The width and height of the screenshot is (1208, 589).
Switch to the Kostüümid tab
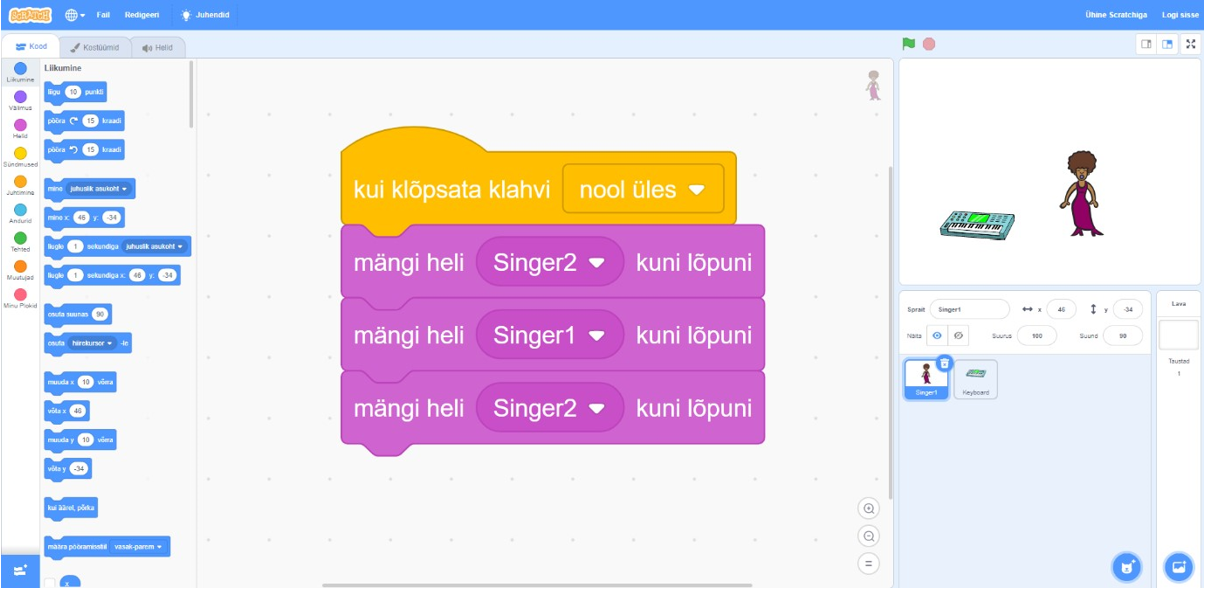[94, 47]
